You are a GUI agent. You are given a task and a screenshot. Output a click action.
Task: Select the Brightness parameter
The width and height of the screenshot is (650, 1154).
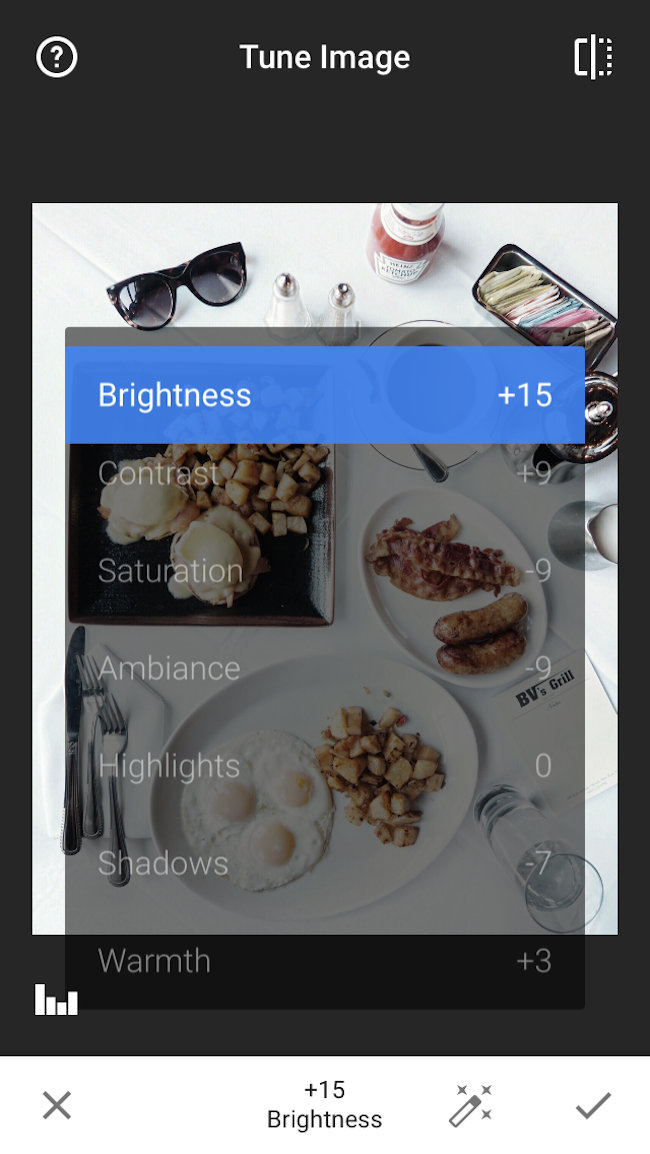(325, 394)
